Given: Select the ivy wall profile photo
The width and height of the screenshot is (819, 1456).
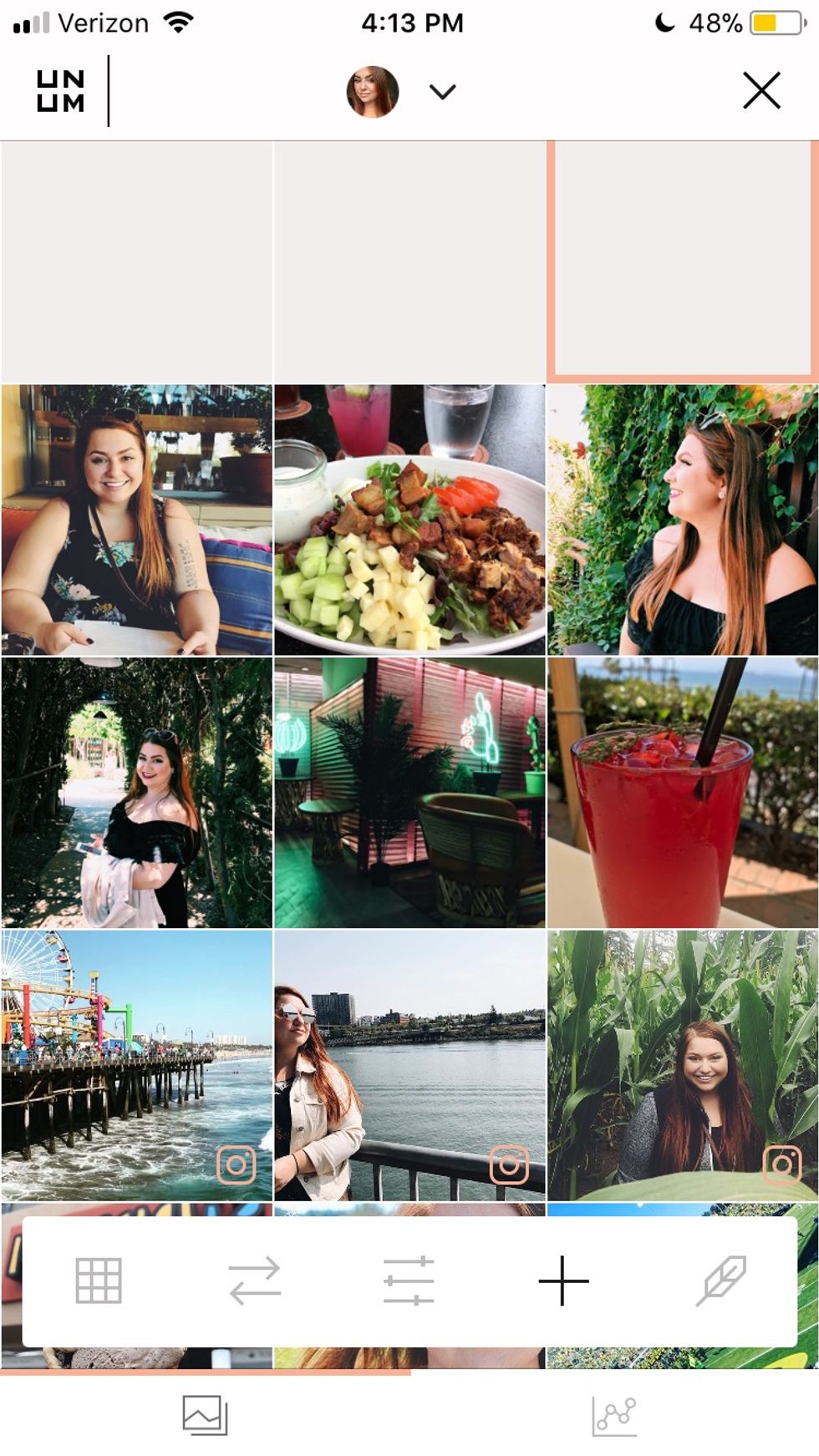Looking at the screenshot, I should tap(683, 520).
